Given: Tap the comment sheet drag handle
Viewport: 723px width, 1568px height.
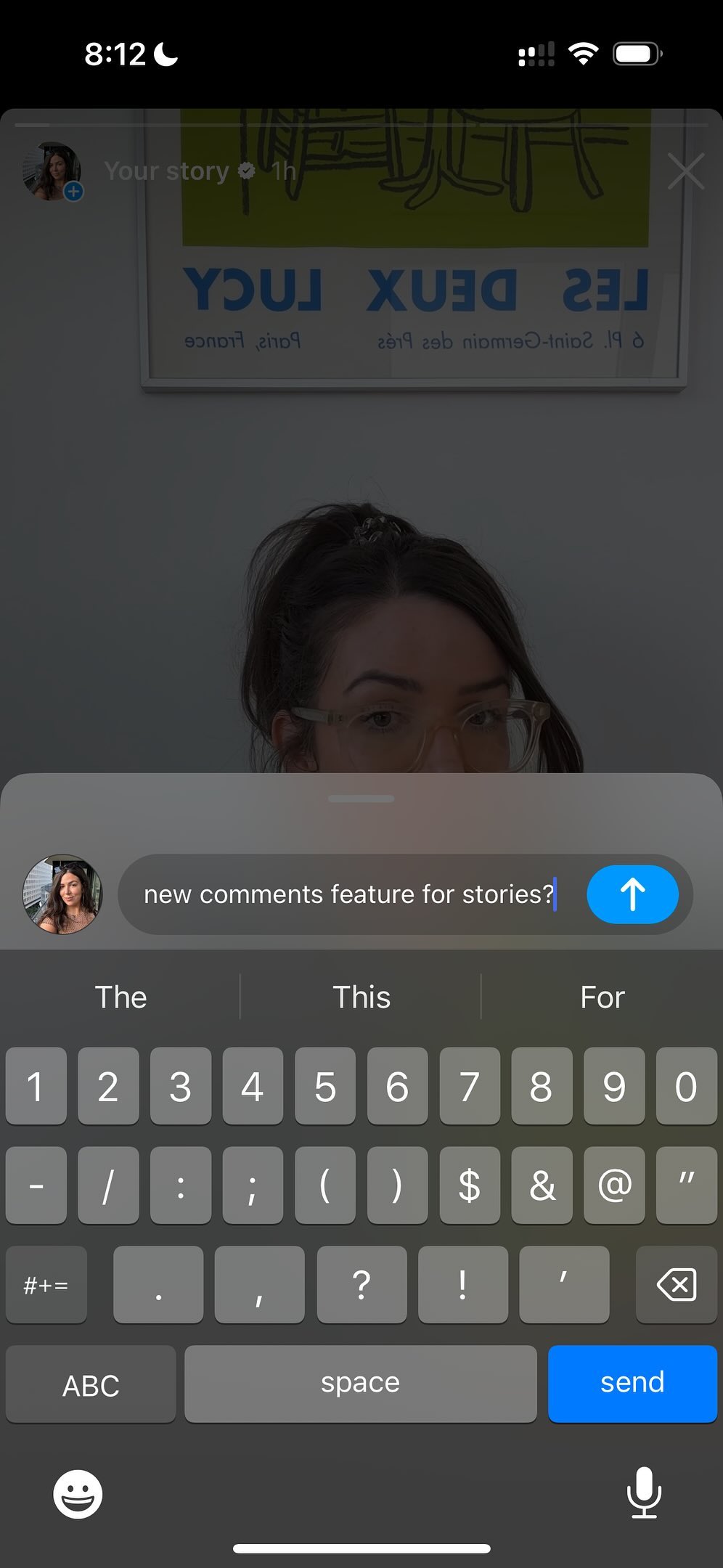Looking at the screenshot, I should 361,799.
